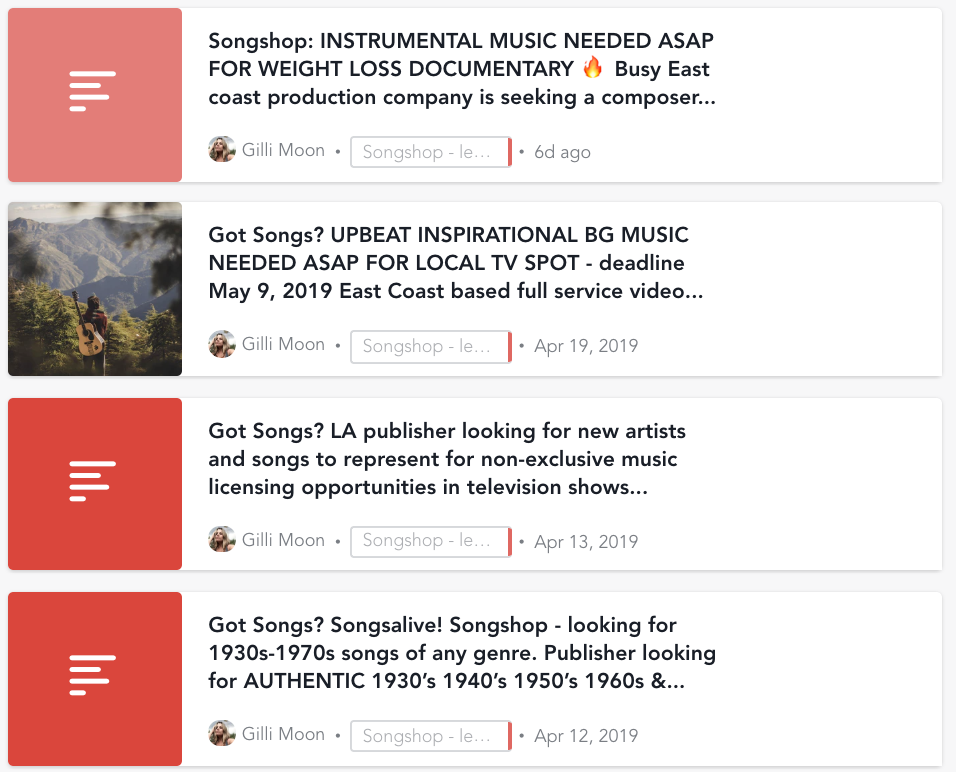Open Gilli Moon's profile on Apr 12, 2019 post
Viewport: 956px width, 772px height.
283,734
